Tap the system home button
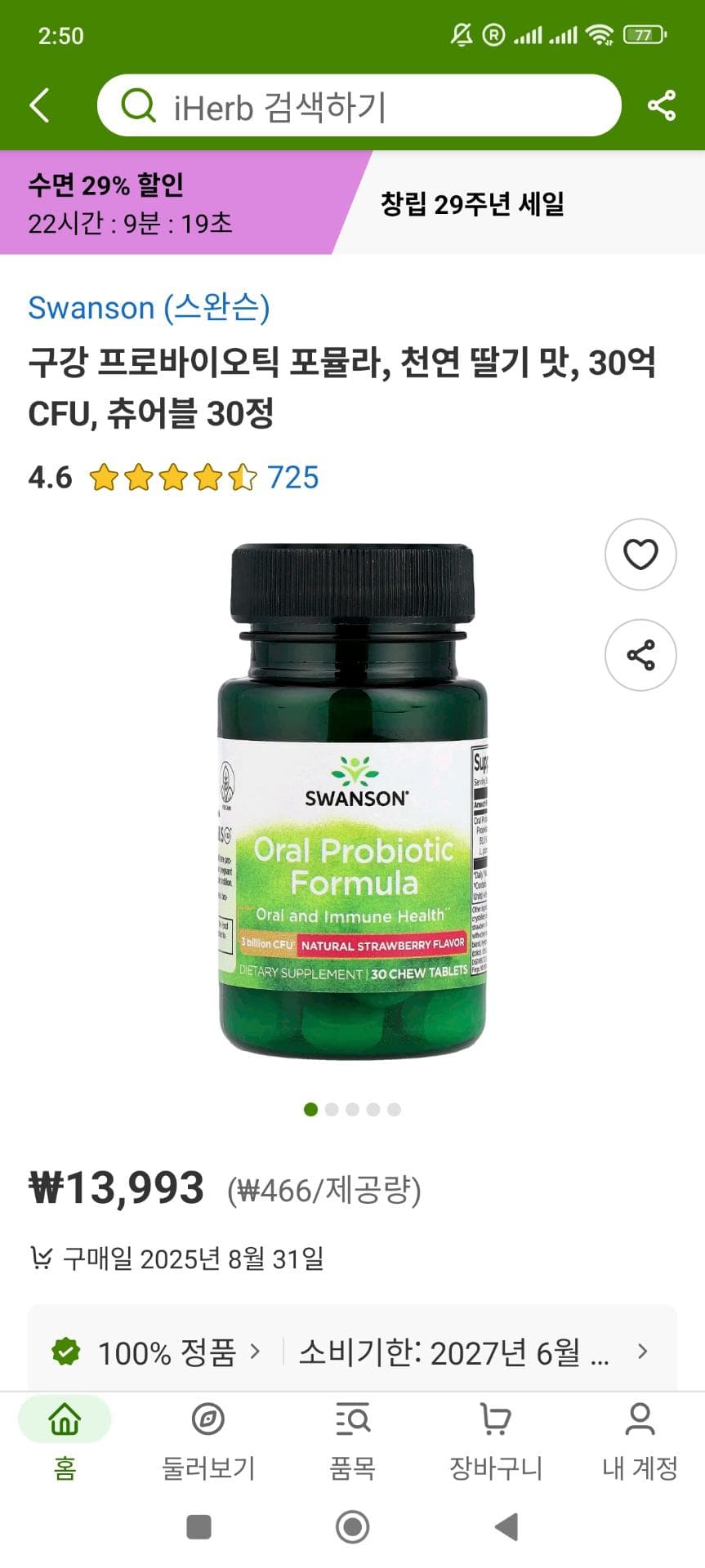The image size is (705, 1568). (x=352, y=1526)
